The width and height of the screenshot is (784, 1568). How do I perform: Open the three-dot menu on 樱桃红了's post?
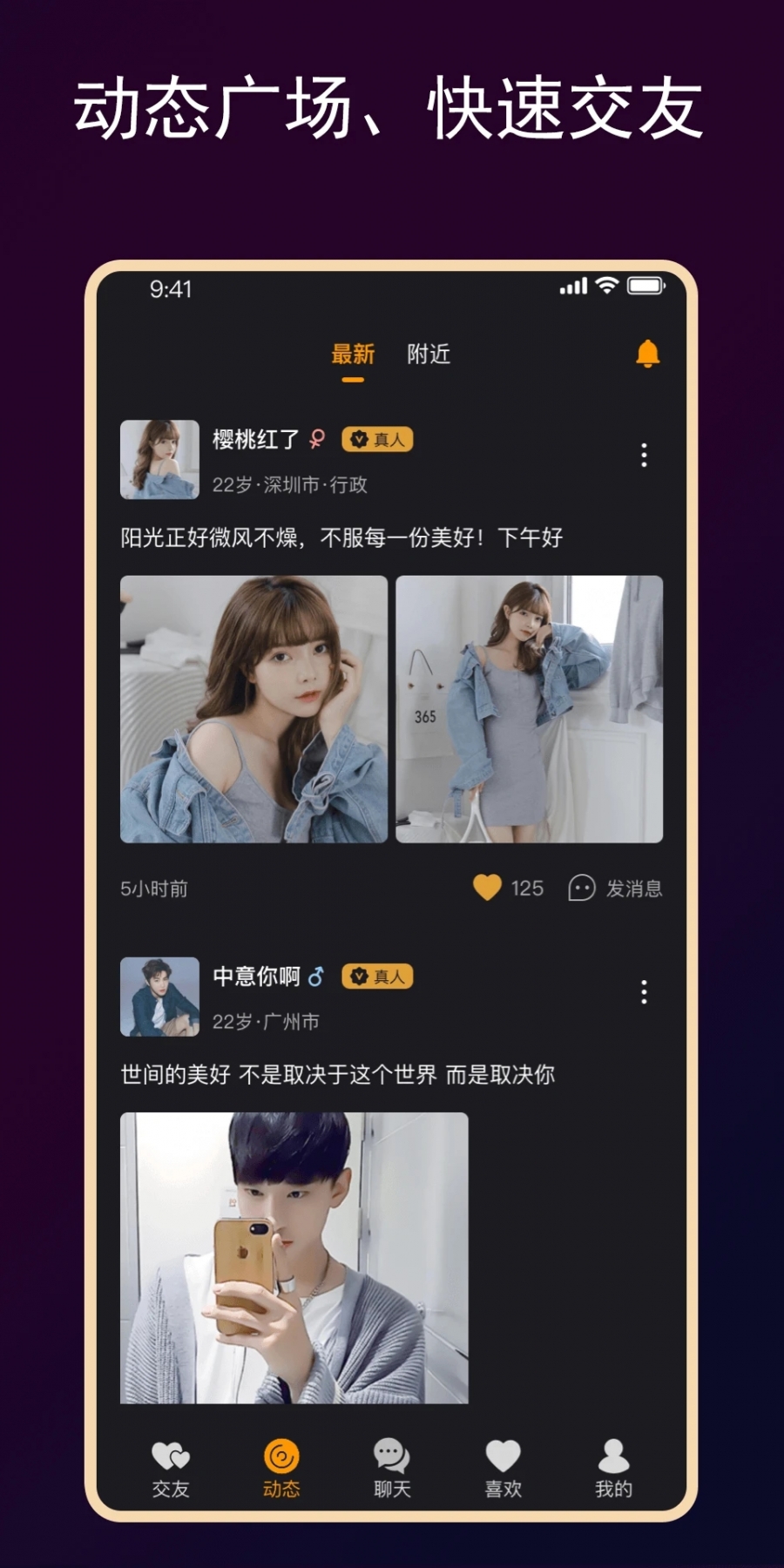pos(645,452)
